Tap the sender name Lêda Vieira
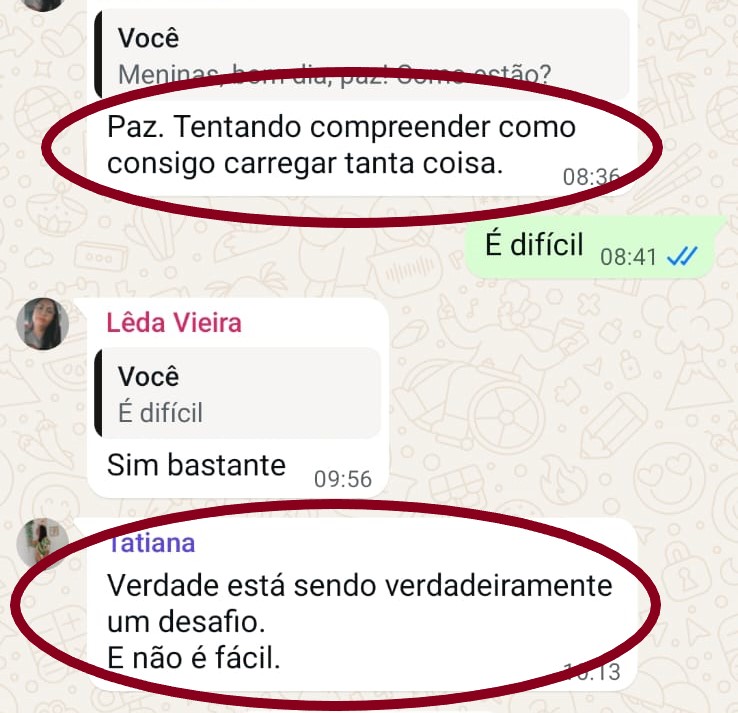Viewport: 738px width, 713px height. (x=174, y=323)
